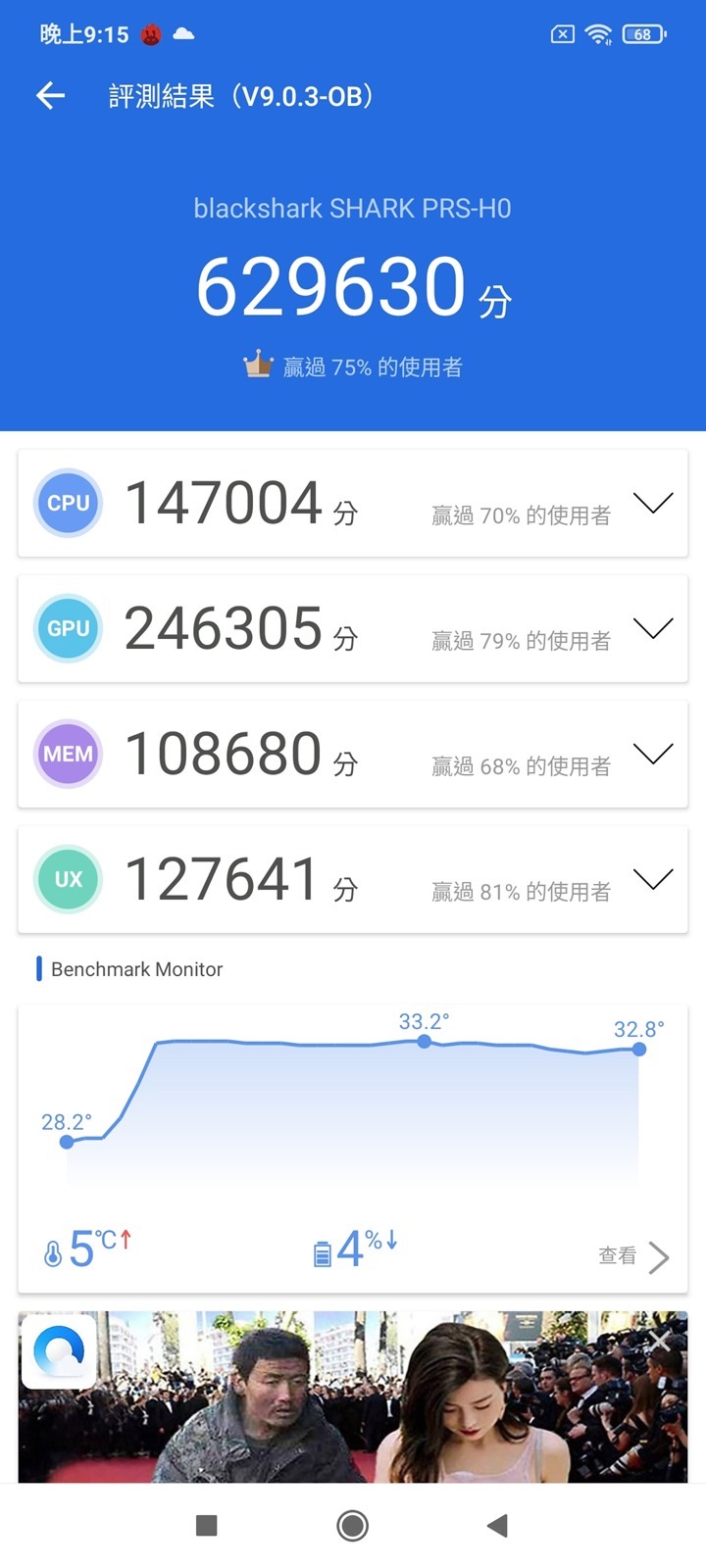Select the CPU score badge icon
The image size is (706, 1568).
pos(67,503)
